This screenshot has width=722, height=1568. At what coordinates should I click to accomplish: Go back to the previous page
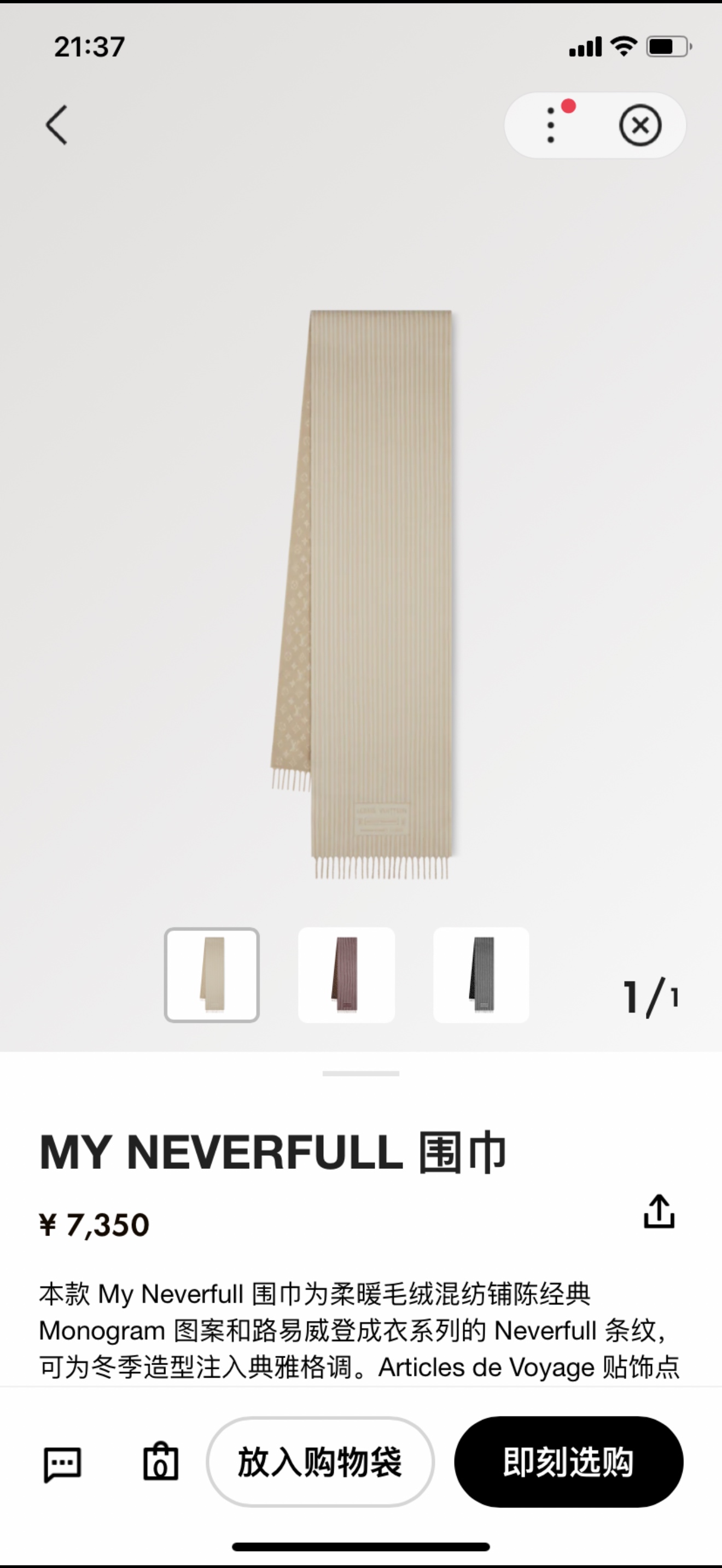[57, 125]
